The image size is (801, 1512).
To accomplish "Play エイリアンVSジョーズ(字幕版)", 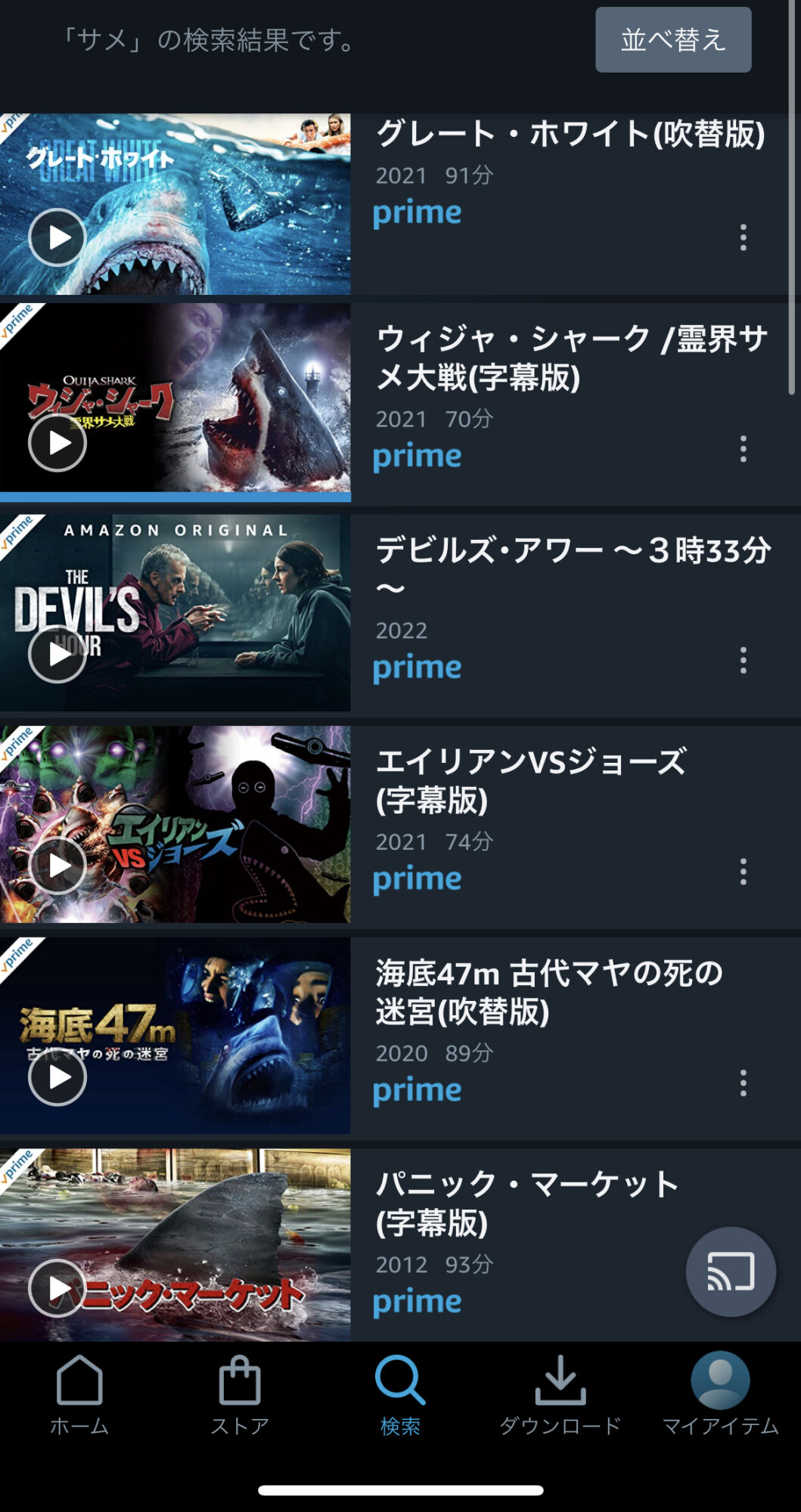I will pyautogui.click(x=57, y=866).
